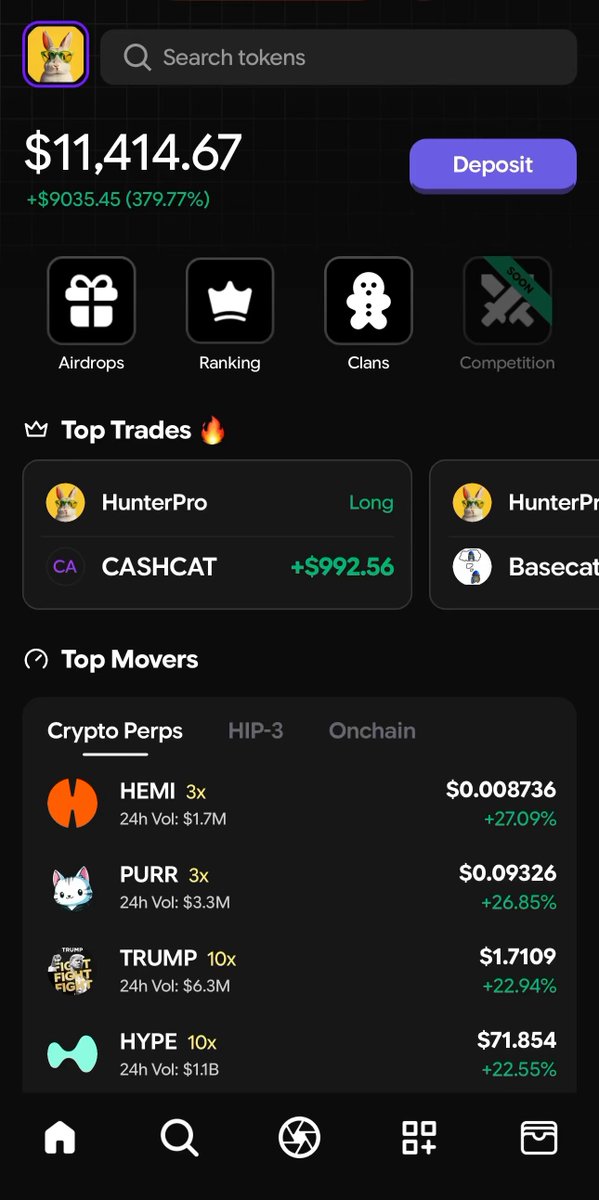The width and height of the screenshot is (599, 1200).
Task: Open the apps grid tab
Action: pyautogui.click(x=419, y=1138)
